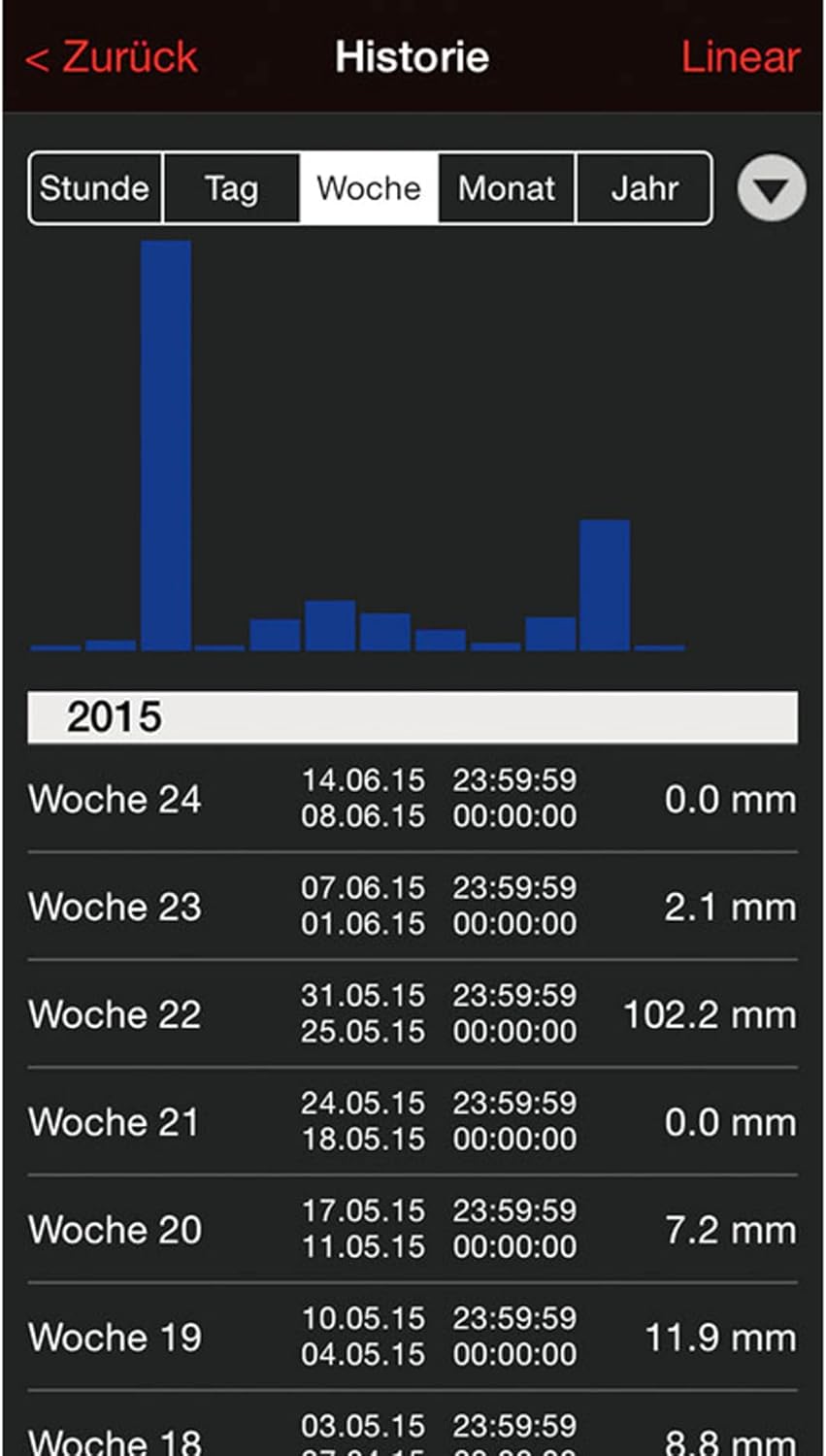The width and height of the screenshot is (826, 1456).
Task: Select the Tag interval
Action: (x=230, y=188)
